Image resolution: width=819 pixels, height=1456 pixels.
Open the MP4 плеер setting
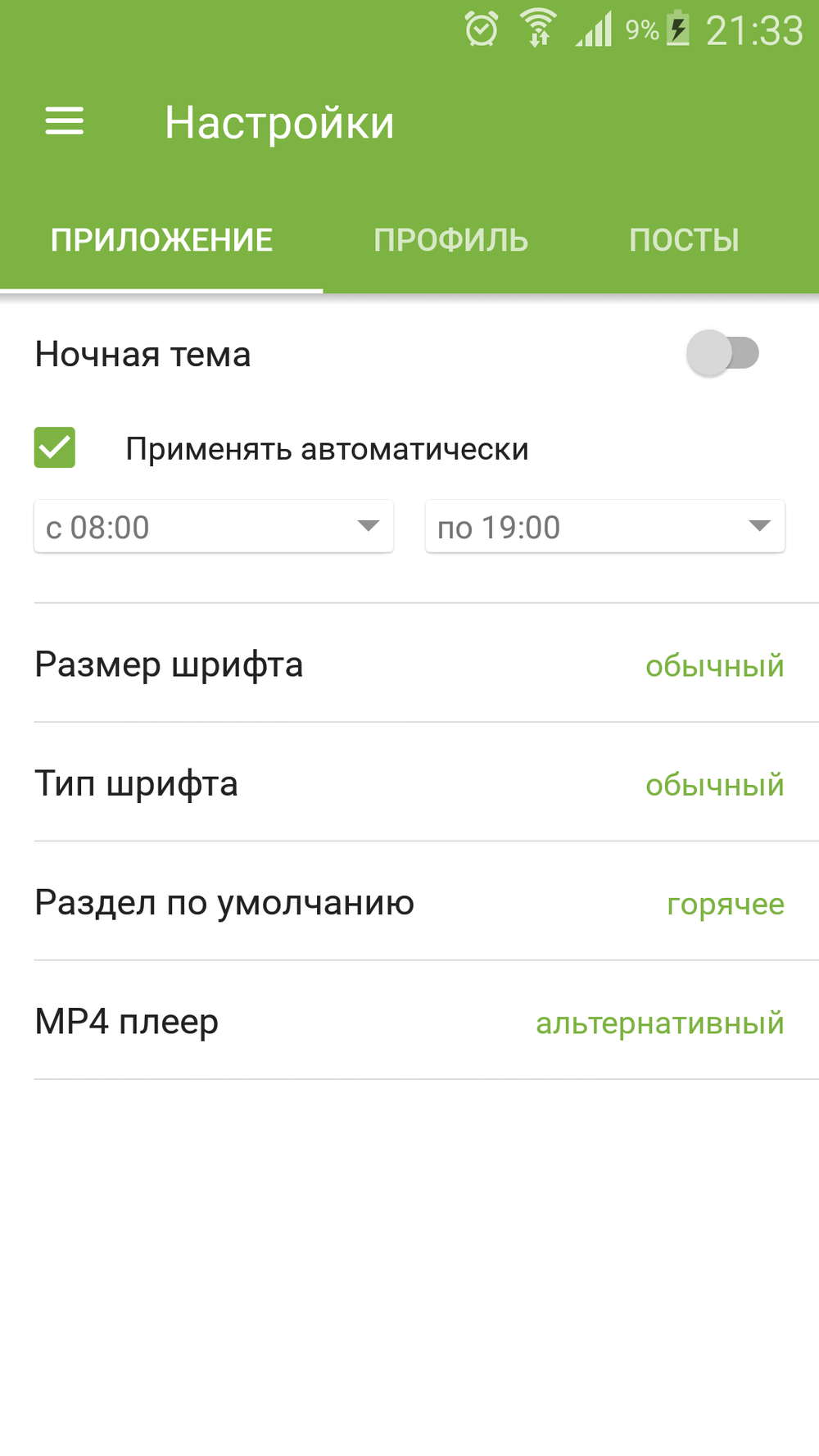(x=409, y=1022)
